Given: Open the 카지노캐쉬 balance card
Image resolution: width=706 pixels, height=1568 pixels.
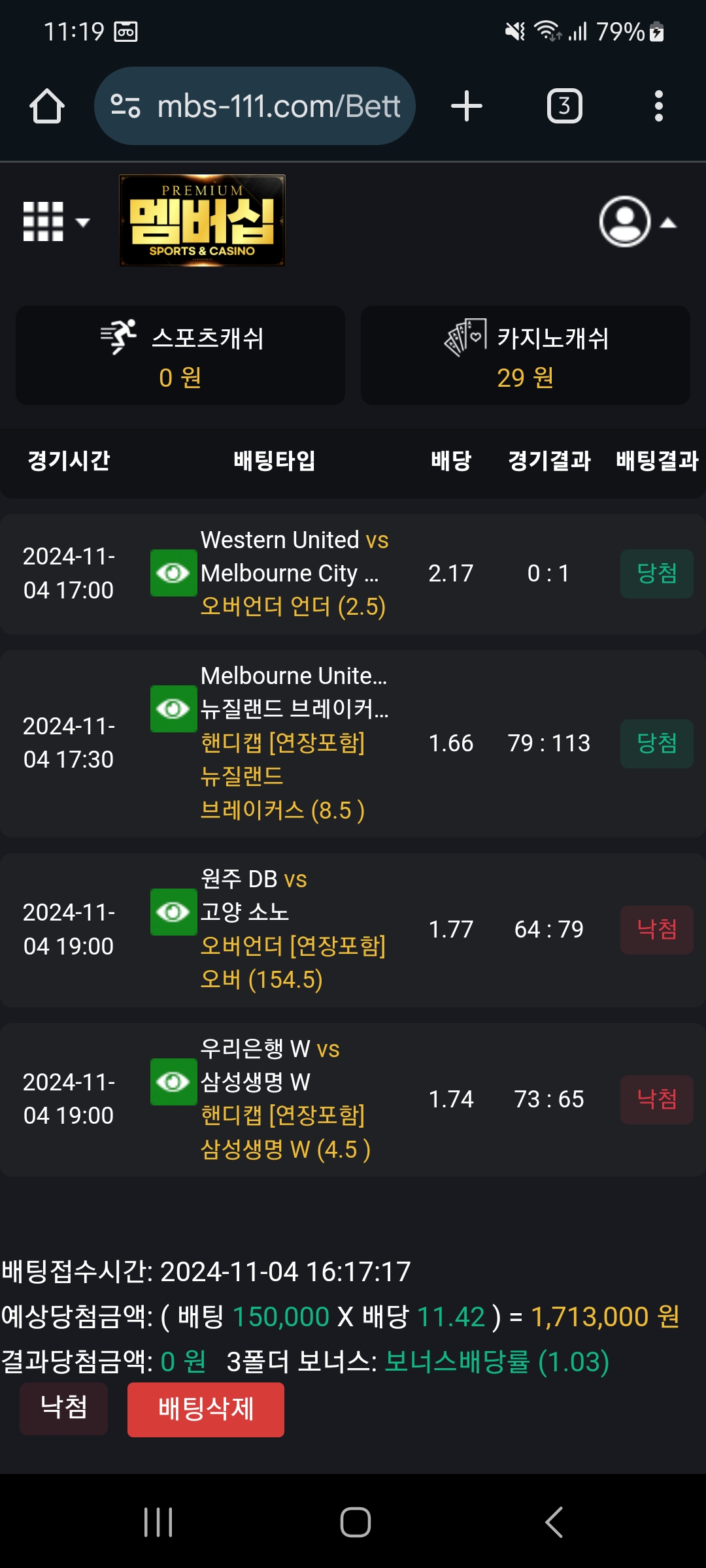Looking at the screenshot, I should point(526,355).
